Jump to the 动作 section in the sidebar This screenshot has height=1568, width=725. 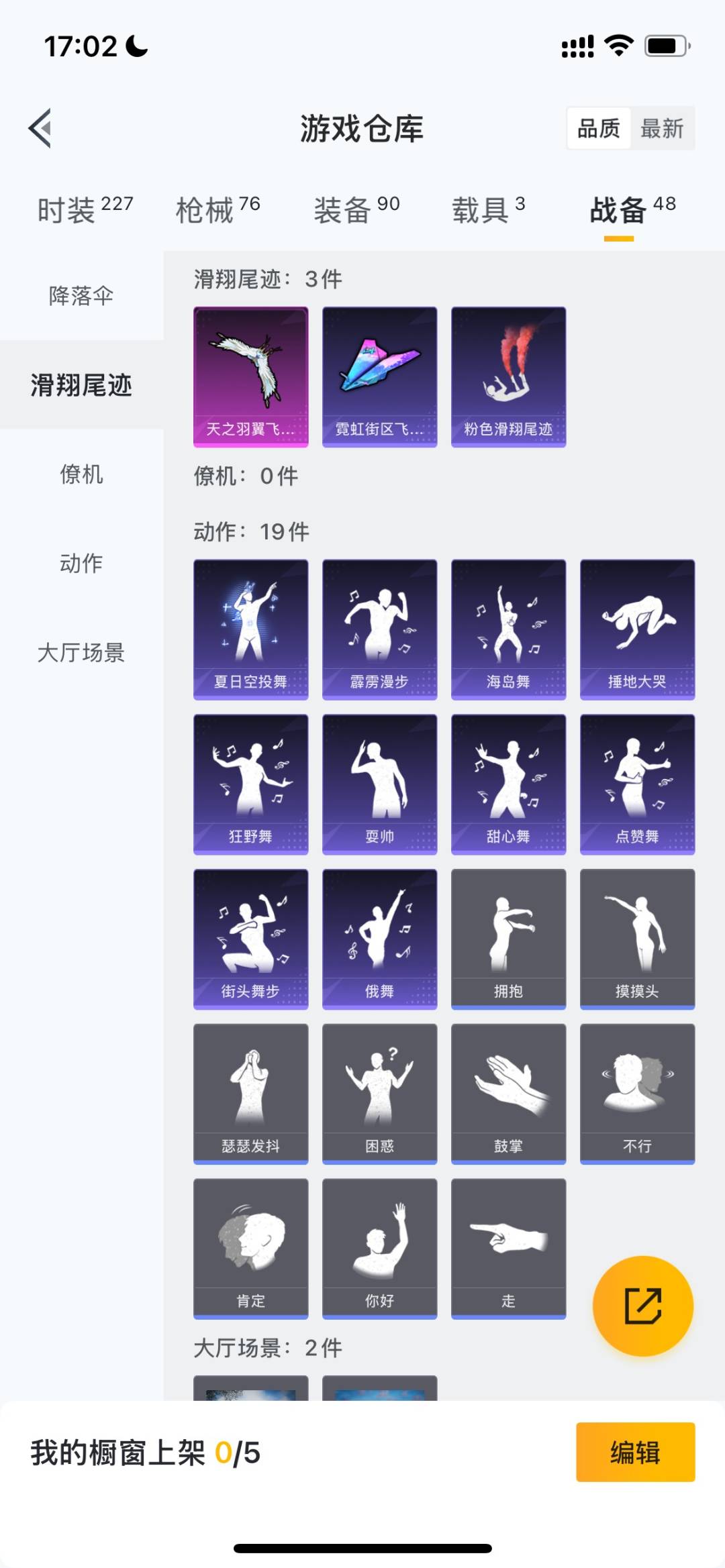click(81, 563)
